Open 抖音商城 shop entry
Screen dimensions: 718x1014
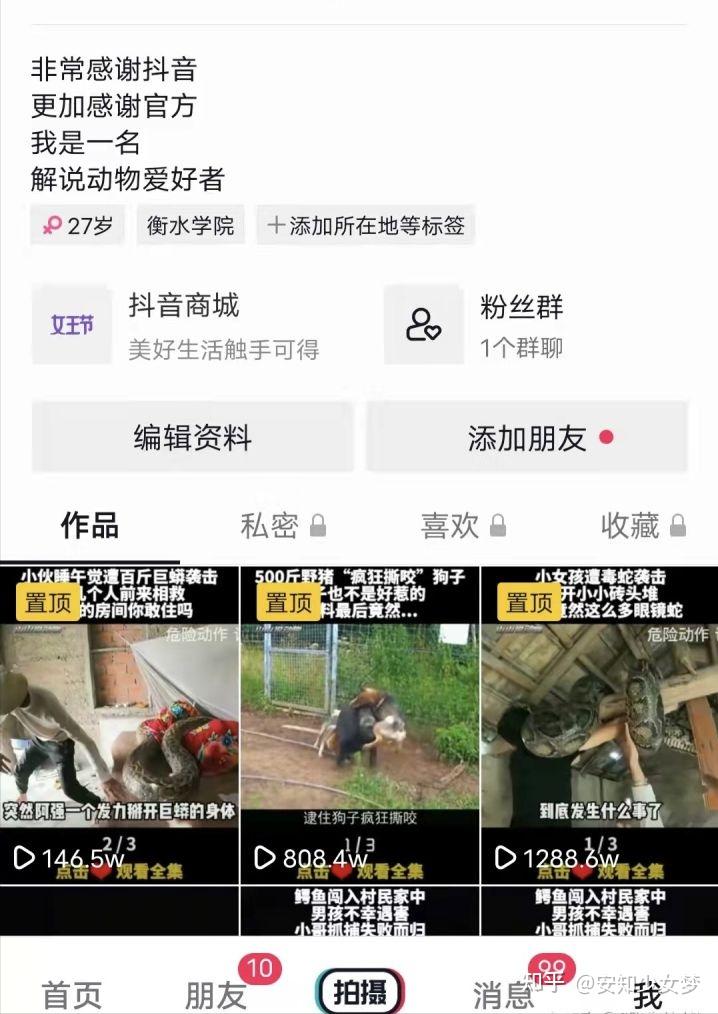tap(185, 324)
